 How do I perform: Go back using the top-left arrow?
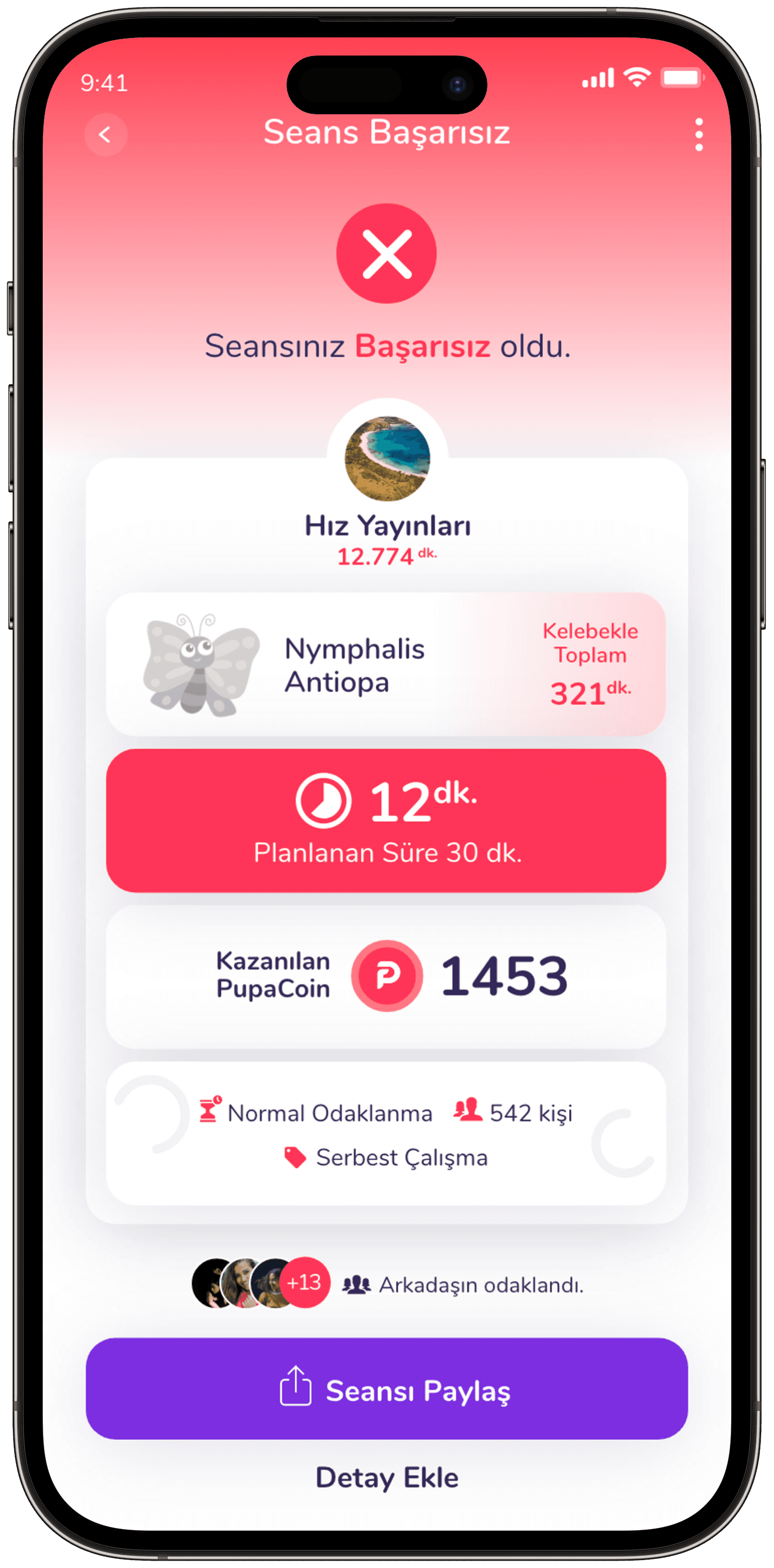pos(106,135)
